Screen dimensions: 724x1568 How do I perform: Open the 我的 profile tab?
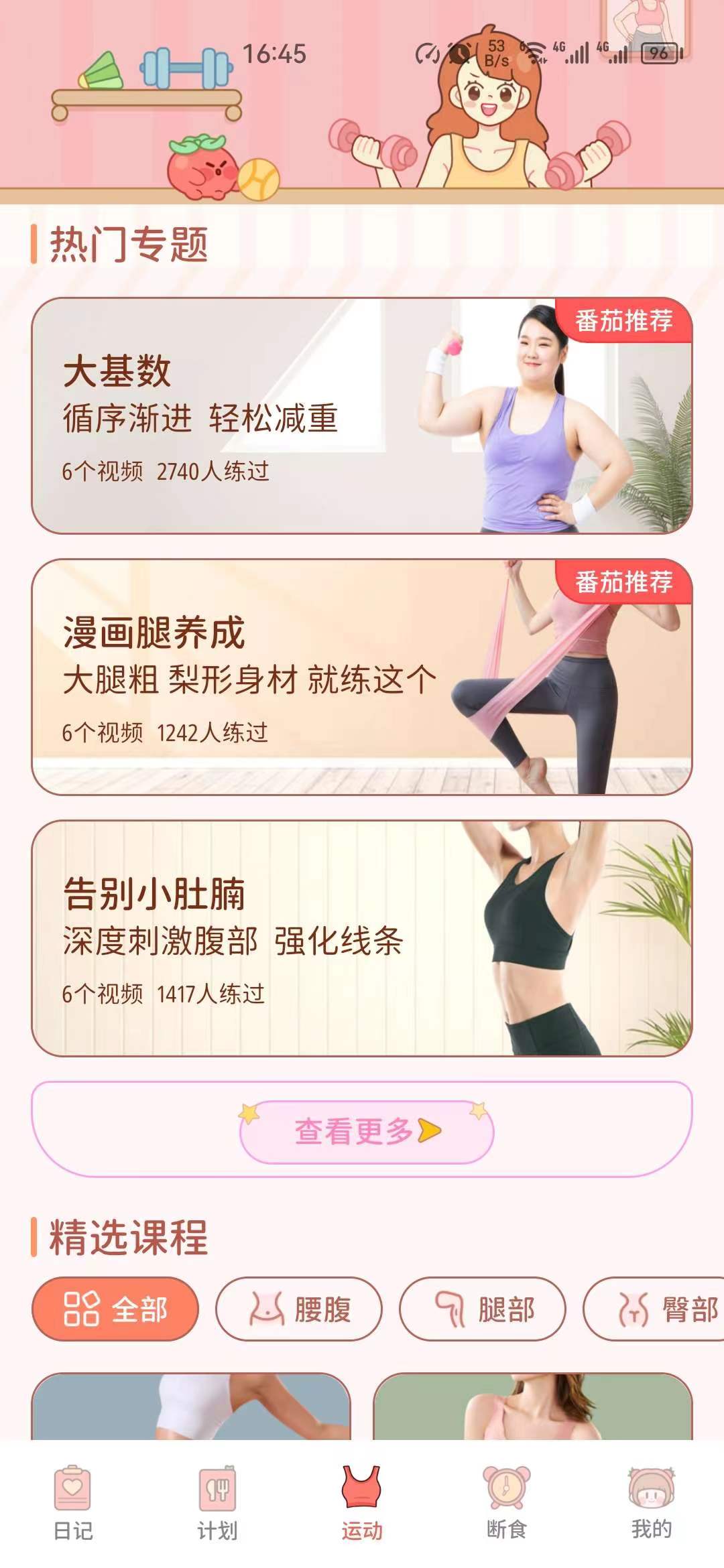click(x=651, y=1502)
